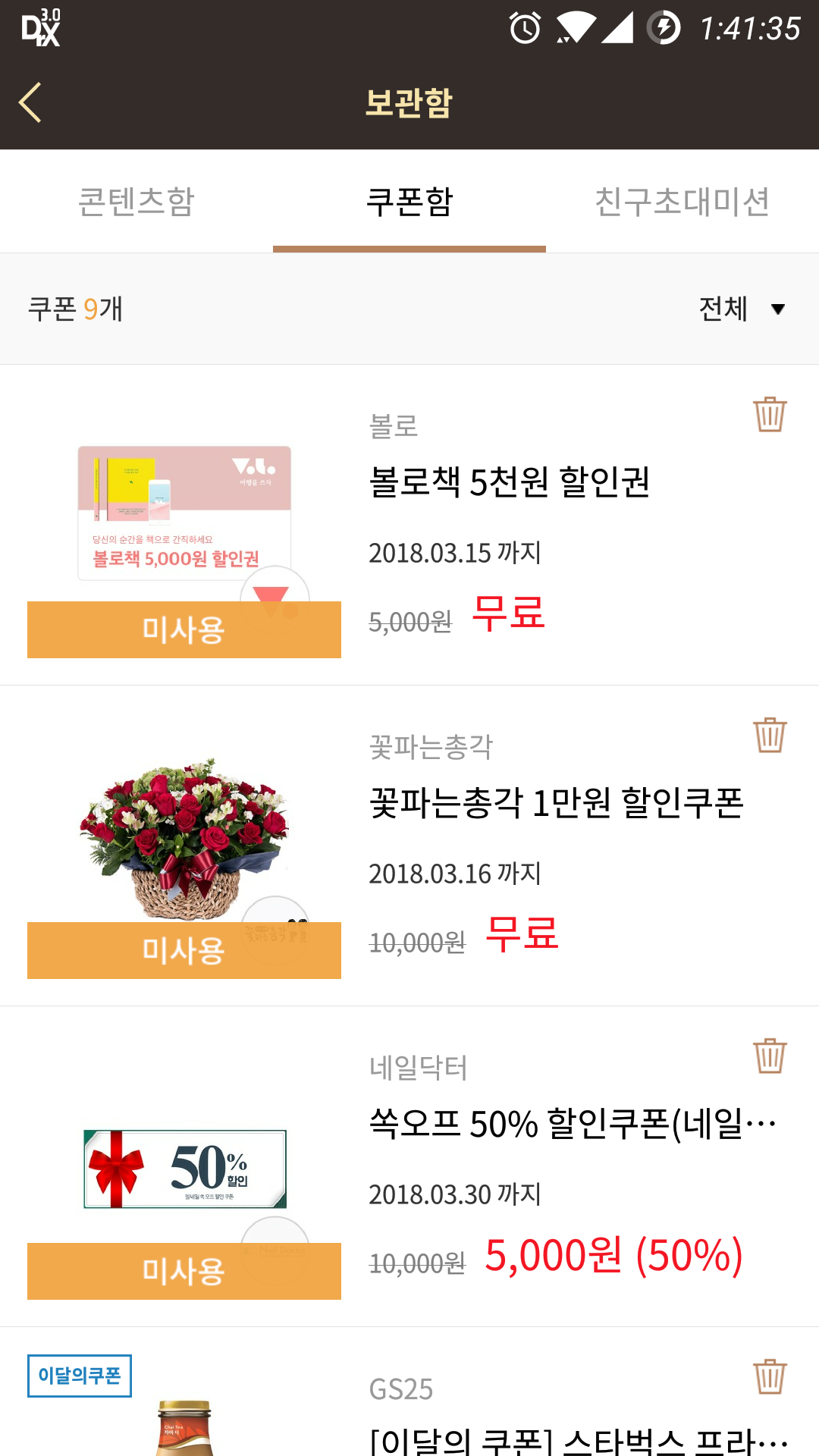Open the 쏙오프 50% 할인쿠폰 from 네일닥터
Screen dimensions: 819x1456
(x=572, y=1124)
